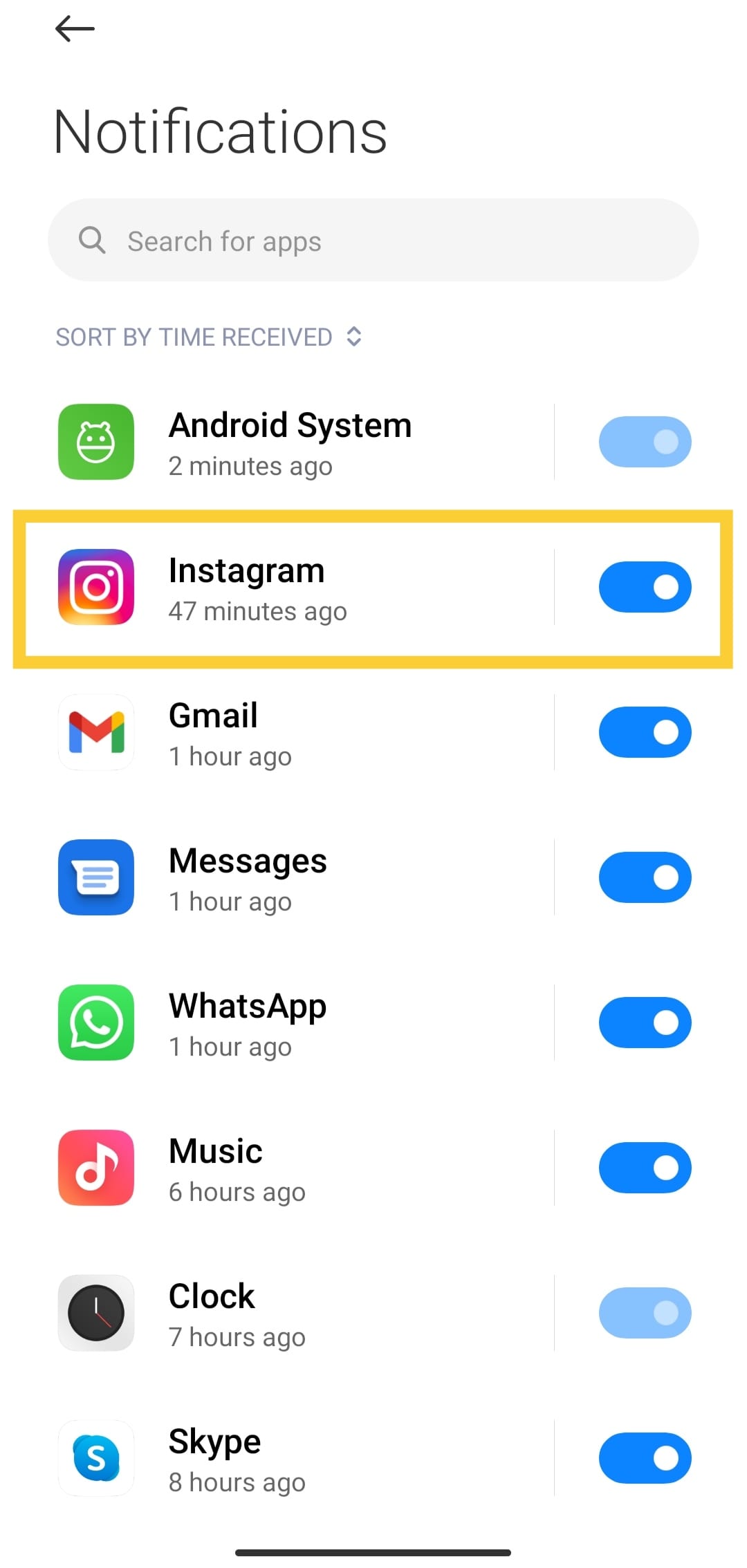Viewport: 747px width, 1568px height.
Task: Go back using the arrow button
Action: pyautogui.click(x=74, y=29)
